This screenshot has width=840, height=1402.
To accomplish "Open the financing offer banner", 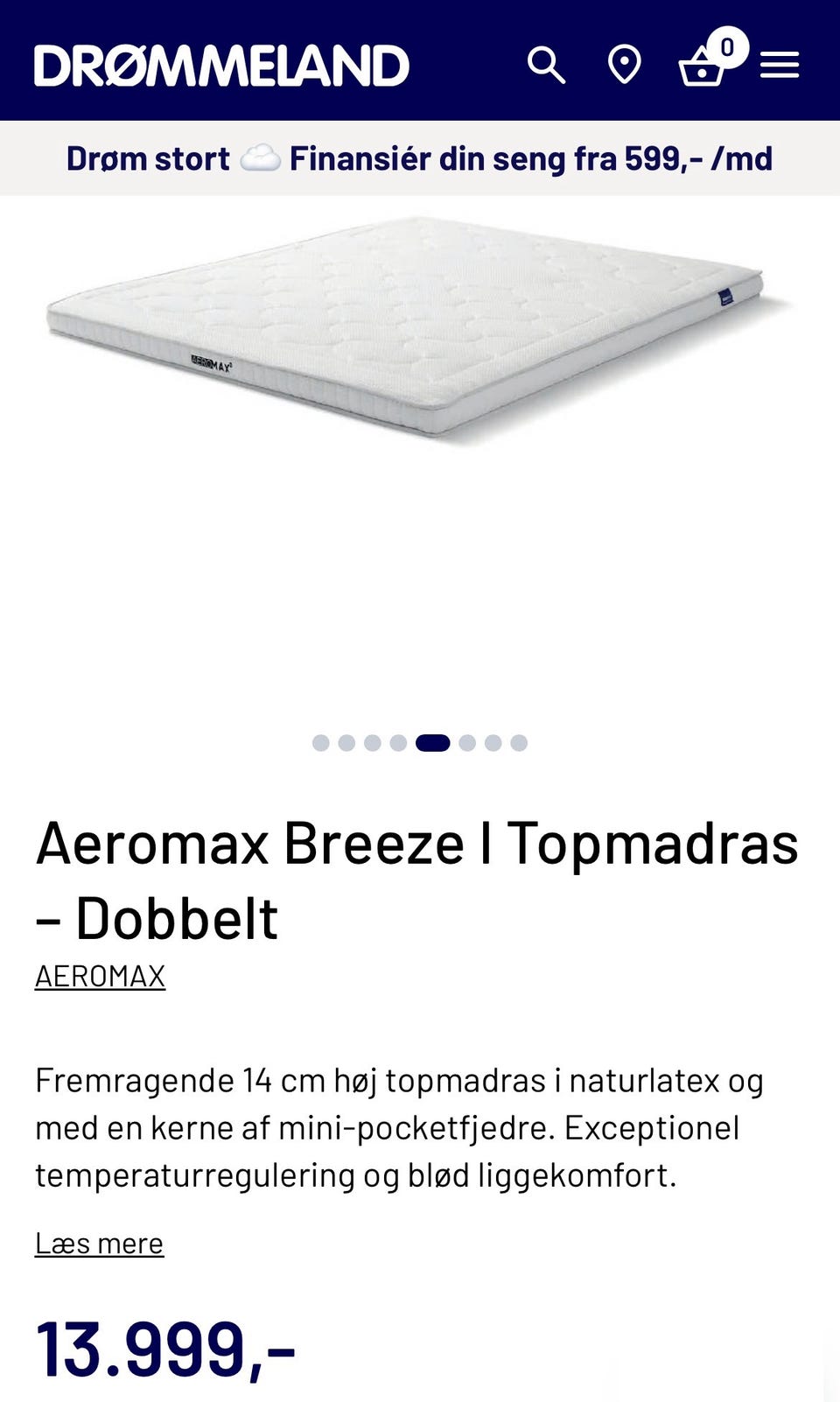I will (x=420, y=158).
